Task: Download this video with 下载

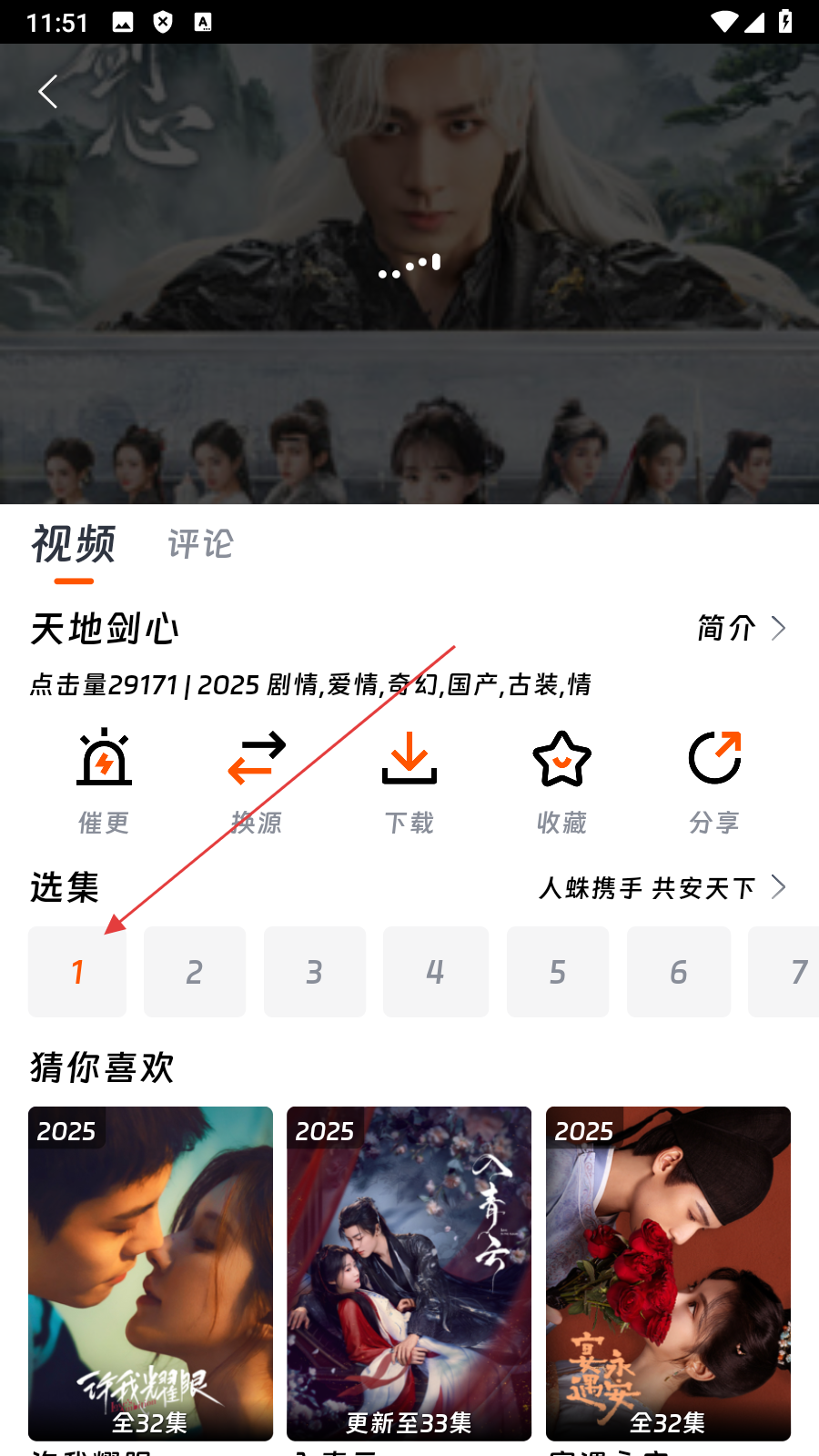Action: point(409,782)
